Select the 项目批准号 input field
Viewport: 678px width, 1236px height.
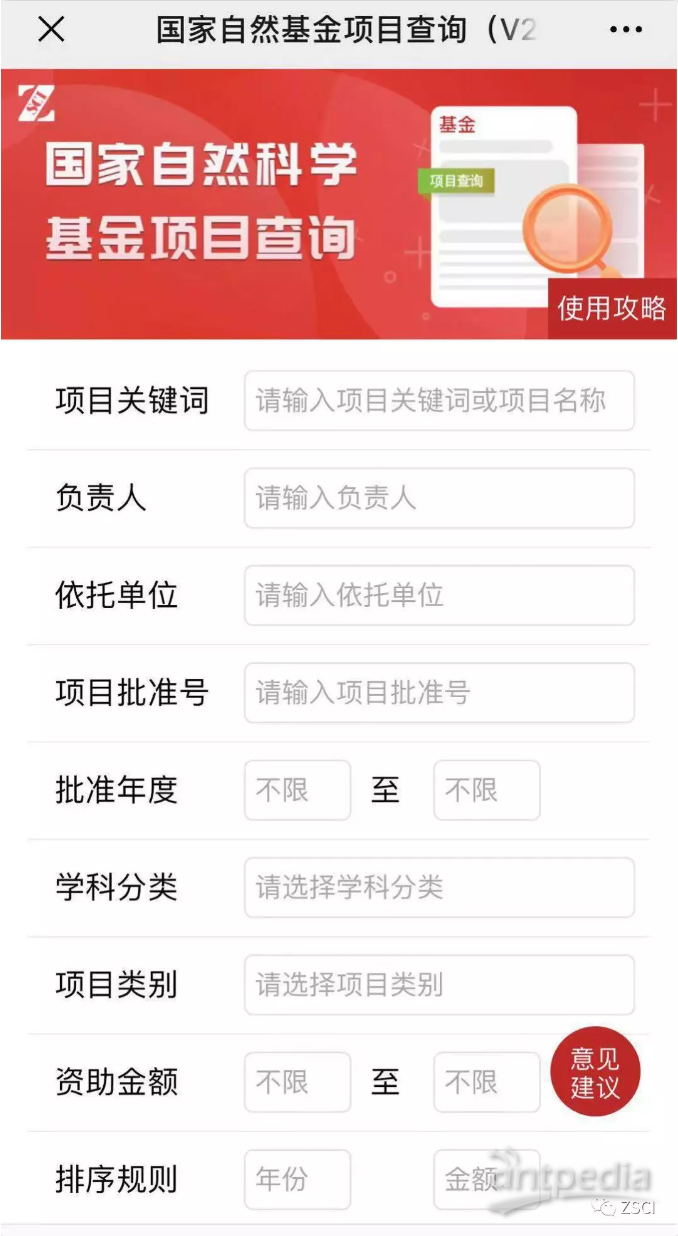click(439, 693)
